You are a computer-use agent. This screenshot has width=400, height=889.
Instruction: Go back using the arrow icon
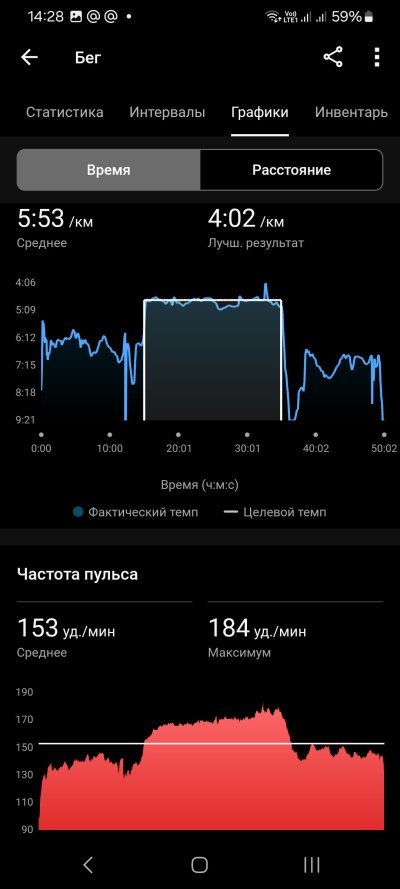pos(29,57)
